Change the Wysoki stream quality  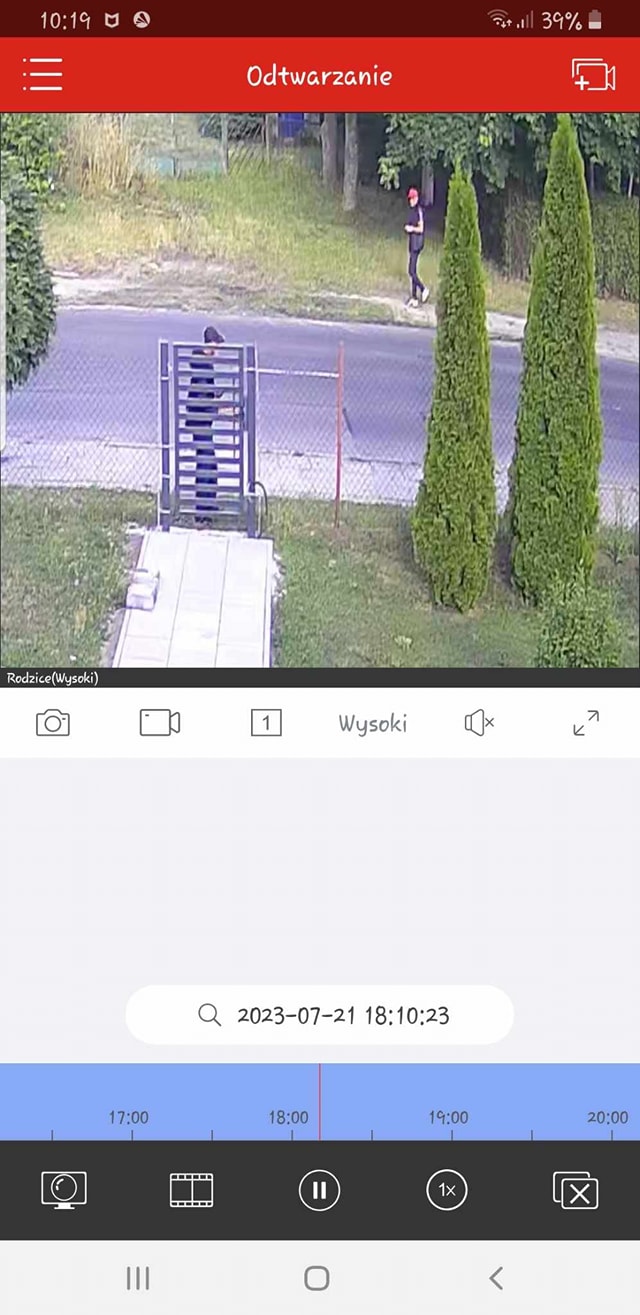(372, 723)
